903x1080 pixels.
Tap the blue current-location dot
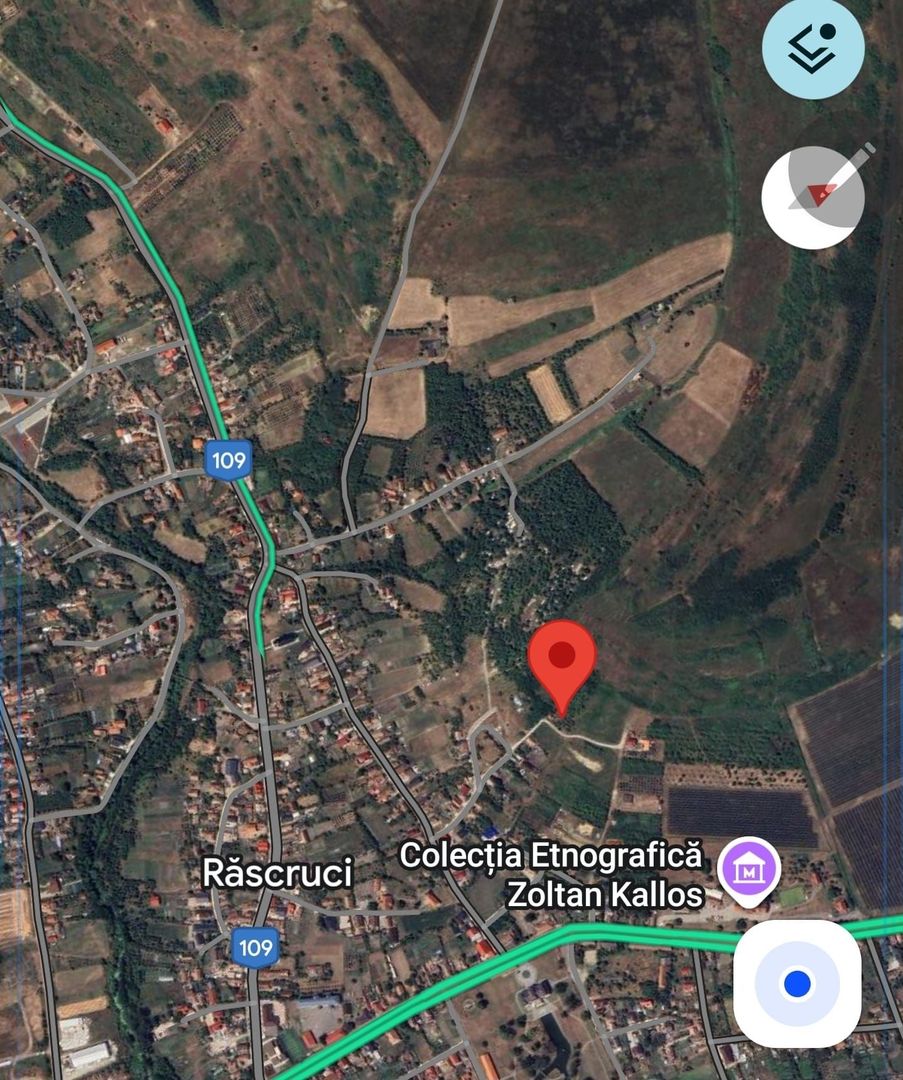pyautogui.click(x=795, y=985)
